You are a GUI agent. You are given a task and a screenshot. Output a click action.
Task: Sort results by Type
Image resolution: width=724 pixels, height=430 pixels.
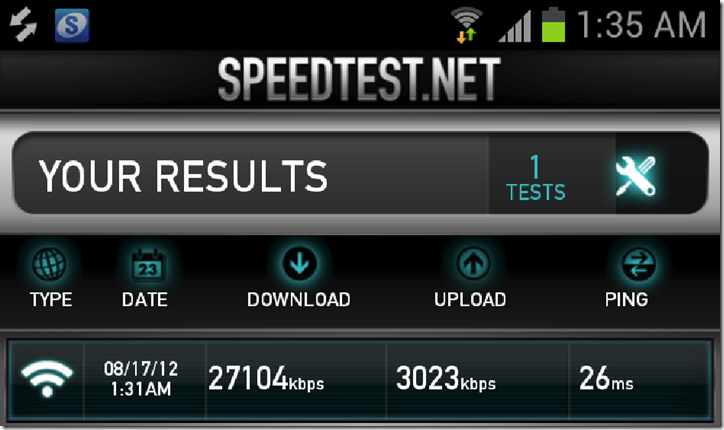pyautogui.click(x=50, y=278)
